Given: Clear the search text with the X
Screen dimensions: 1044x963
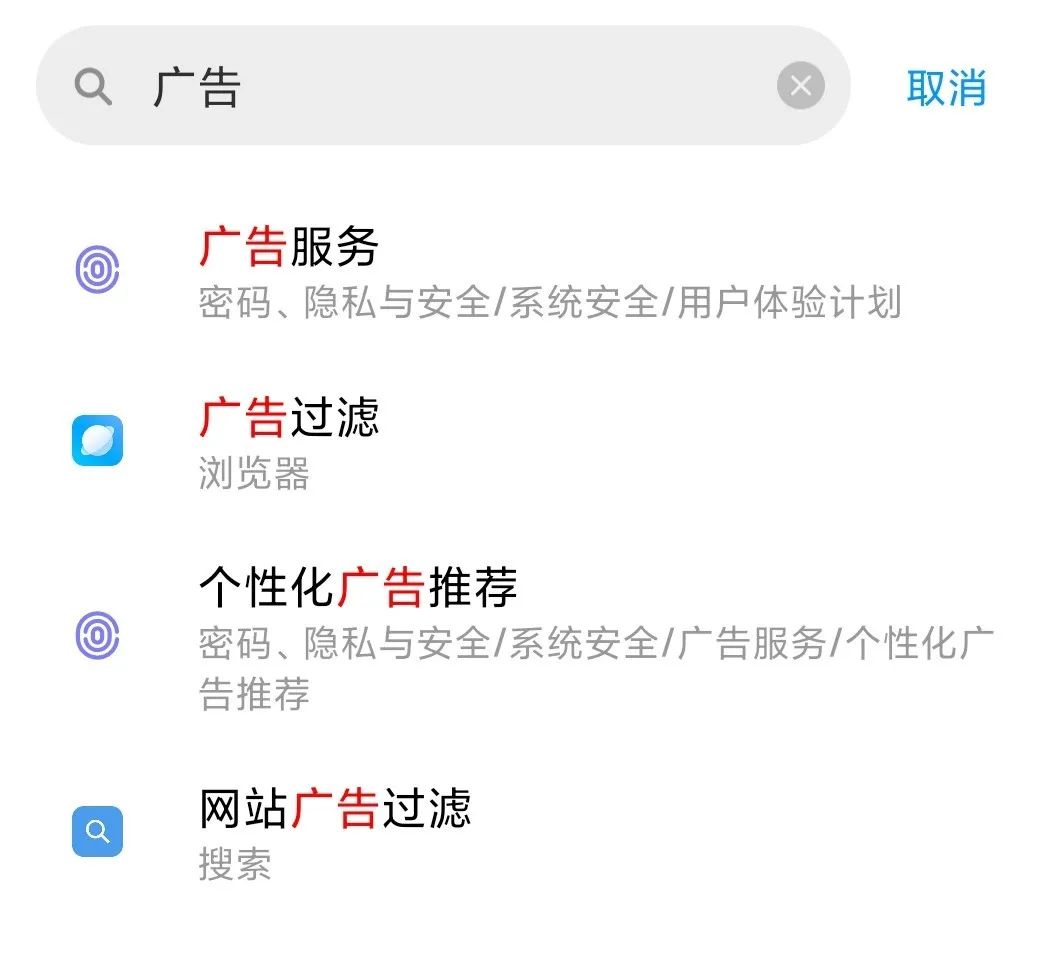Looking at the screenshot, I should 800,87.
